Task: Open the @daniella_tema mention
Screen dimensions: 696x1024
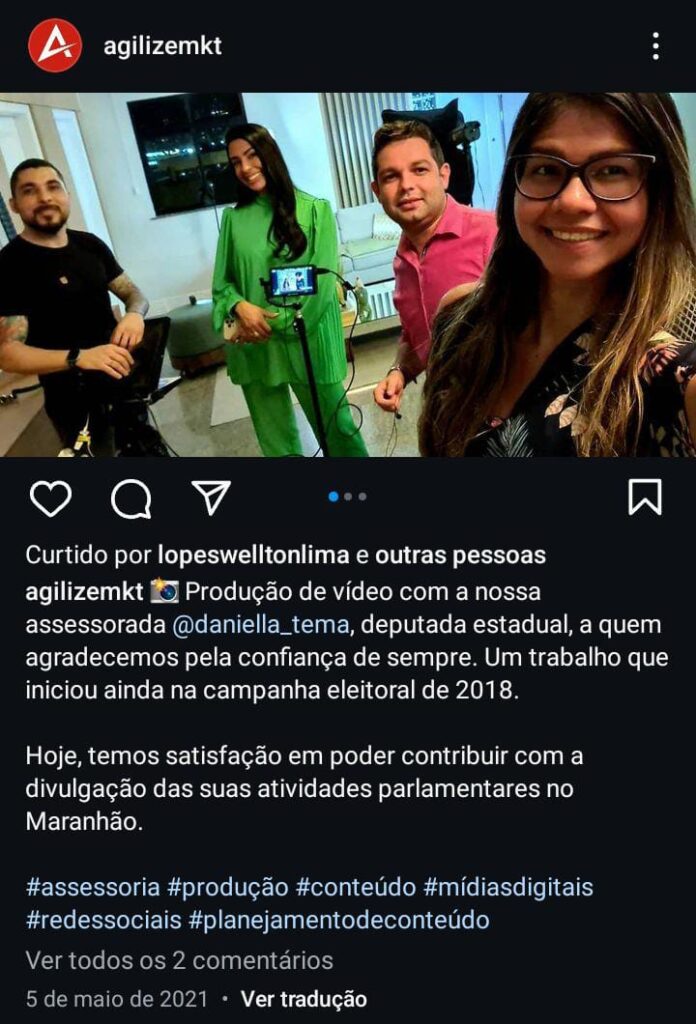Action: pyautogui.click(x=260, y=625)
